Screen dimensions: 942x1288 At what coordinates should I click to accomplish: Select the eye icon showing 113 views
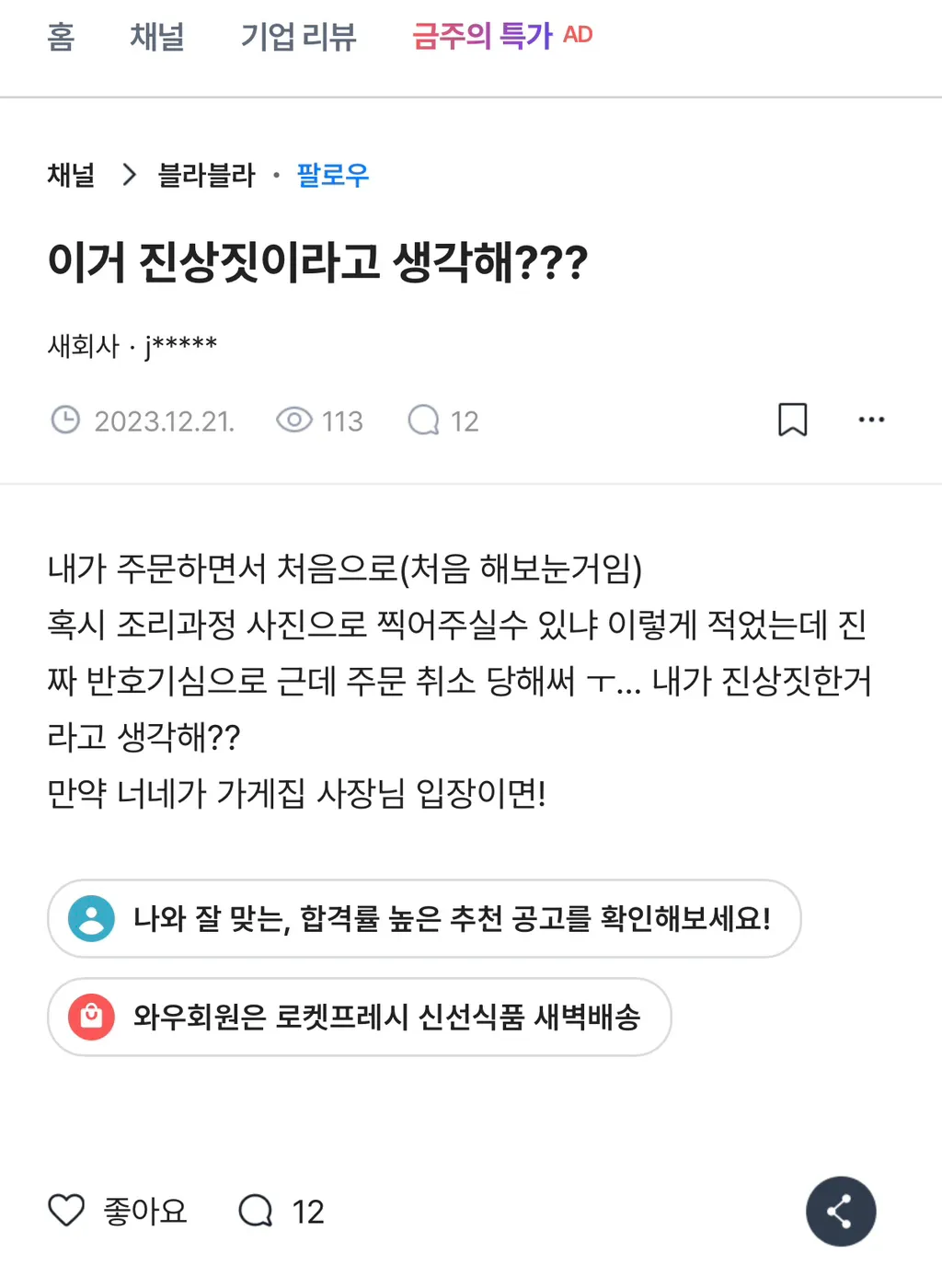point(293,420)
